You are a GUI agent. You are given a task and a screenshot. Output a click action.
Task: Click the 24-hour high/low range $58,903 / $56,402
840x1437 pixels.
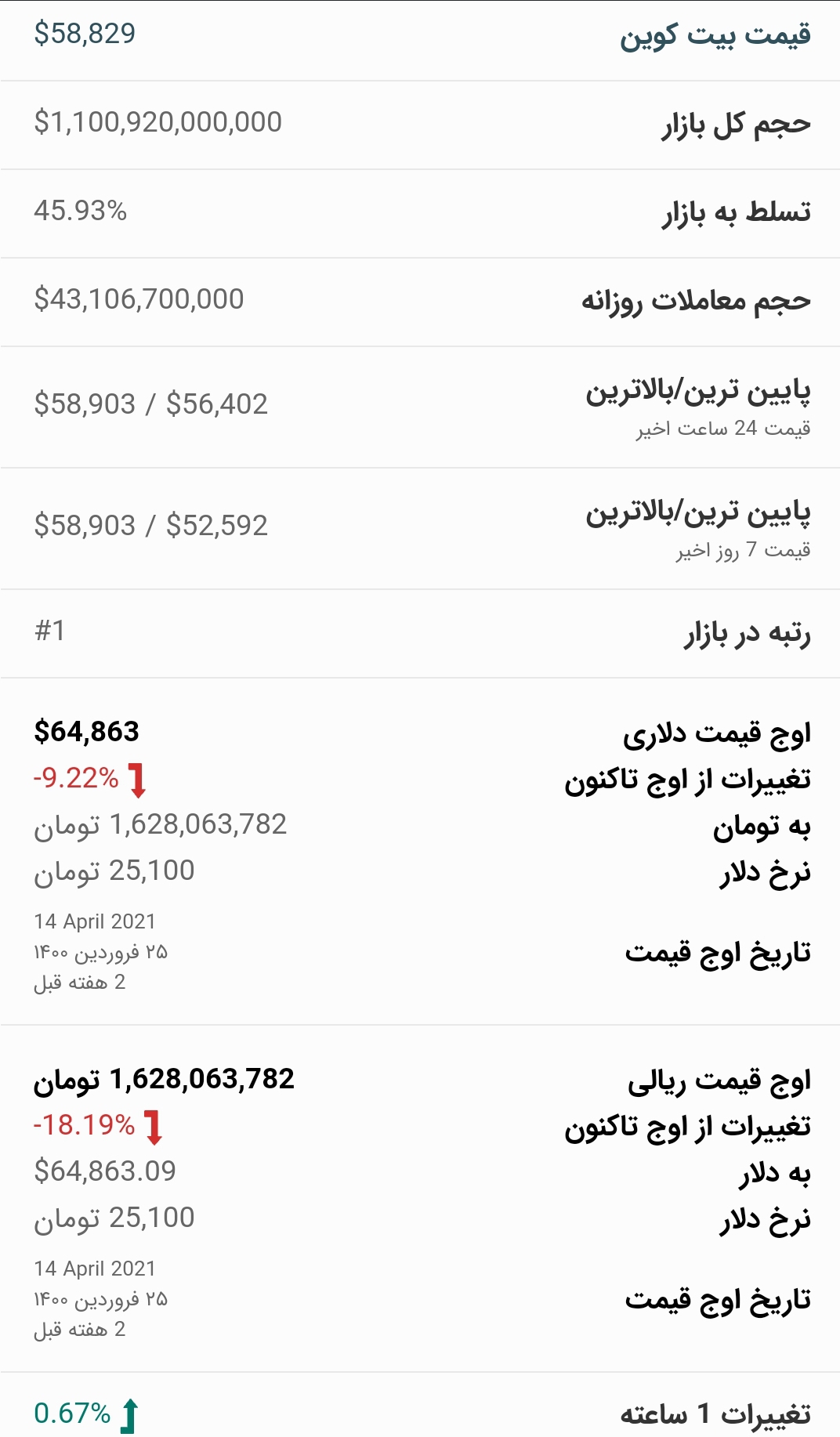click(150, 402)
